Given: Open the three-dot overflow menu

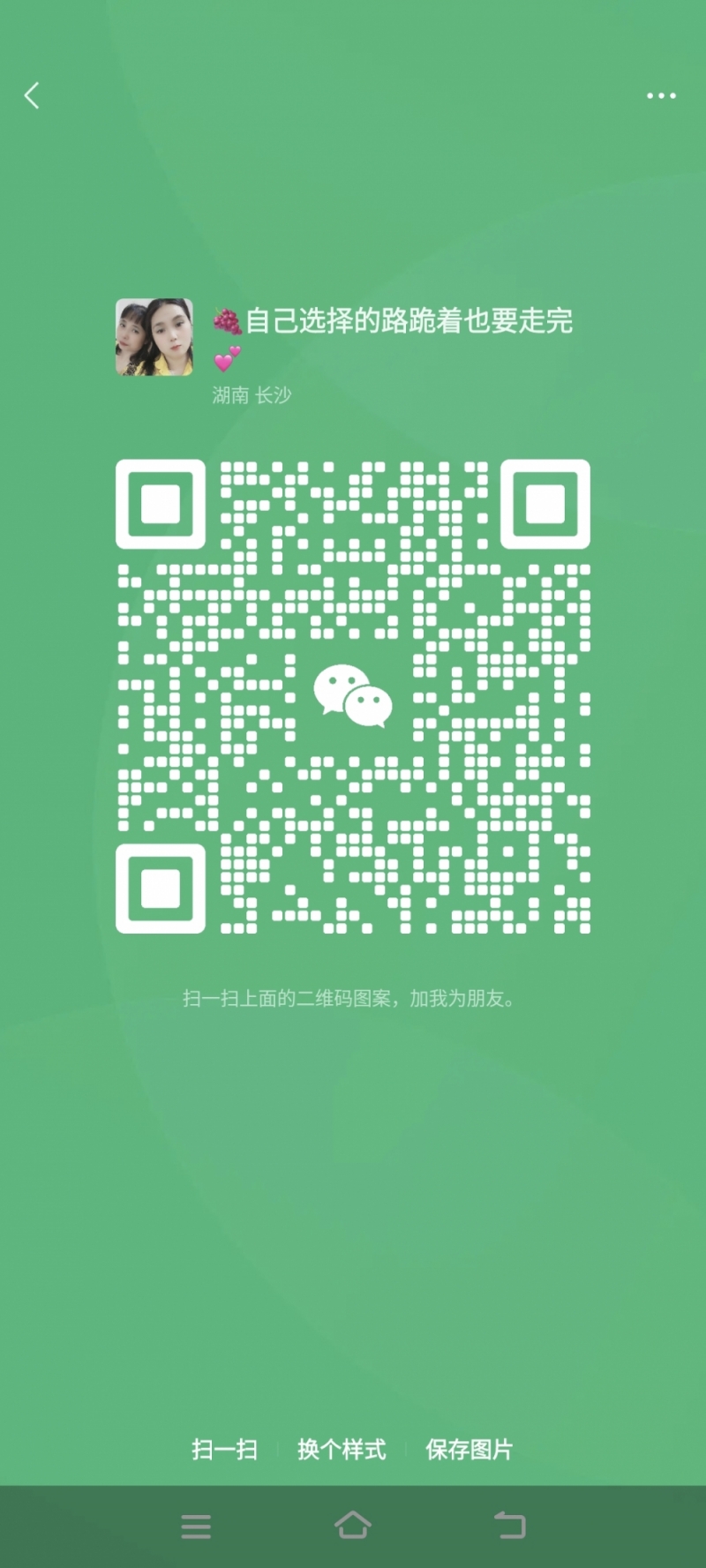Looking at the screenshot, I should coord(661,95).
